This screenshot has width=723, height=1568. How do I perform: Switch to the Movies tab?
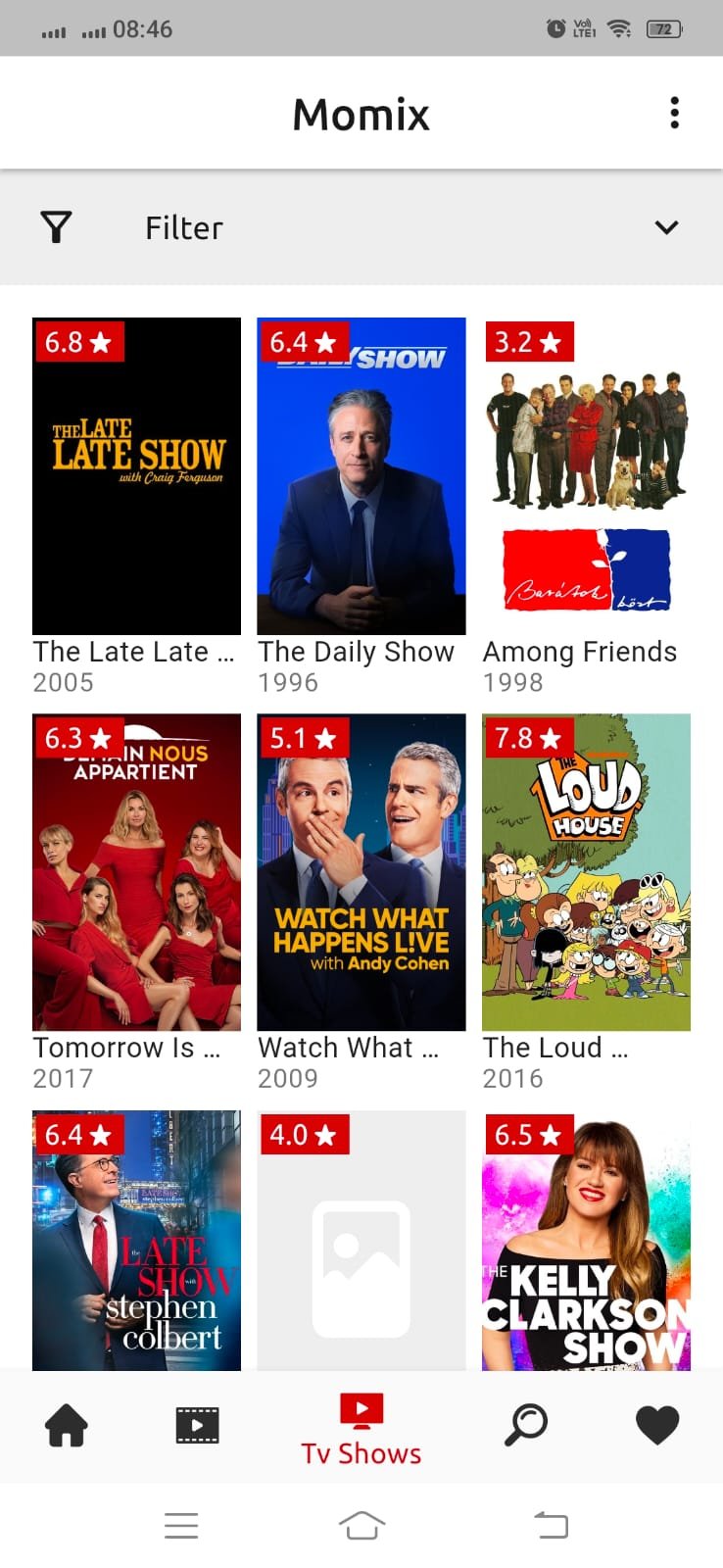pos(197,1425)
